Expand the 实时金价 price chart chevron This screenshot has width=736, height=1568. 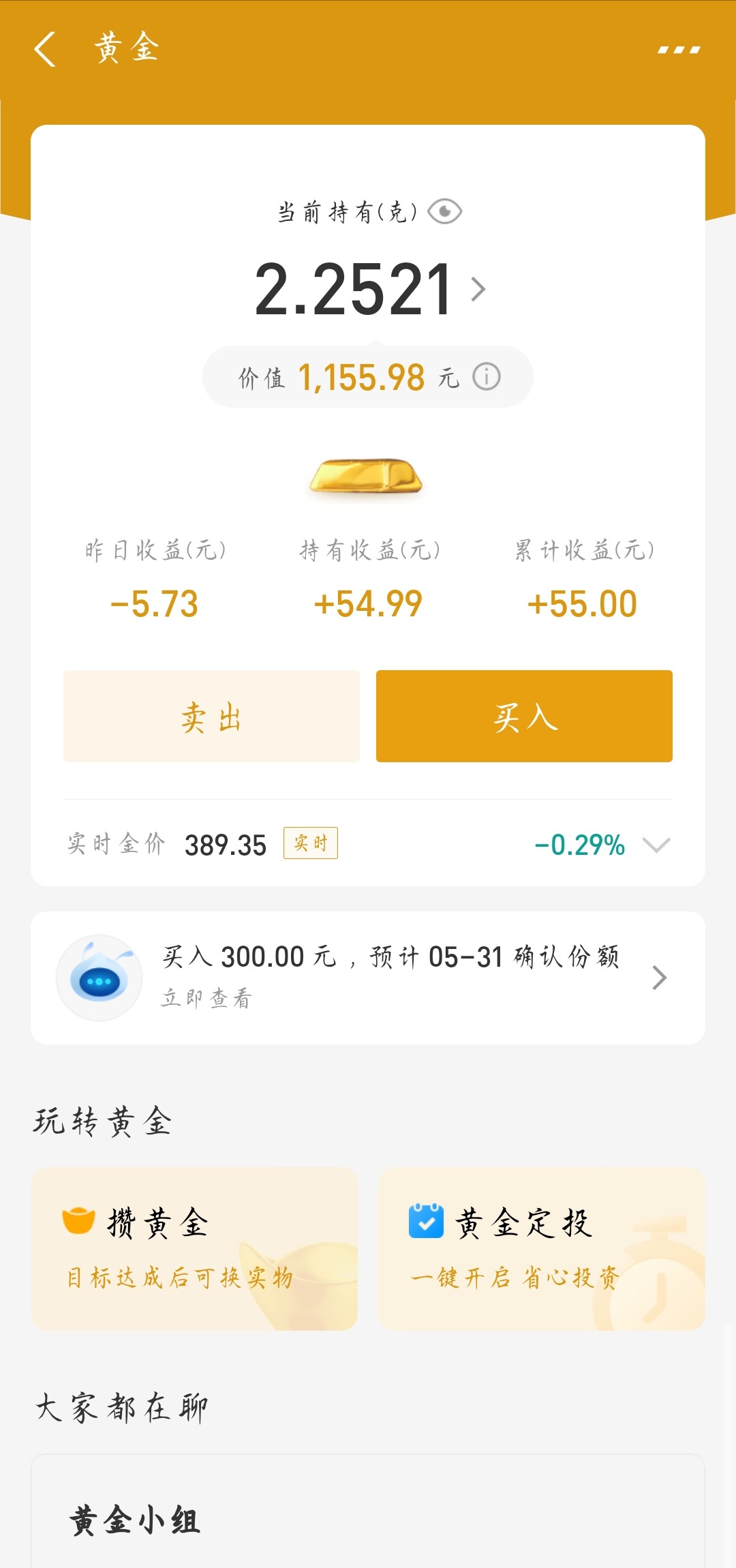pyautogui.click(x=656, y=845)
